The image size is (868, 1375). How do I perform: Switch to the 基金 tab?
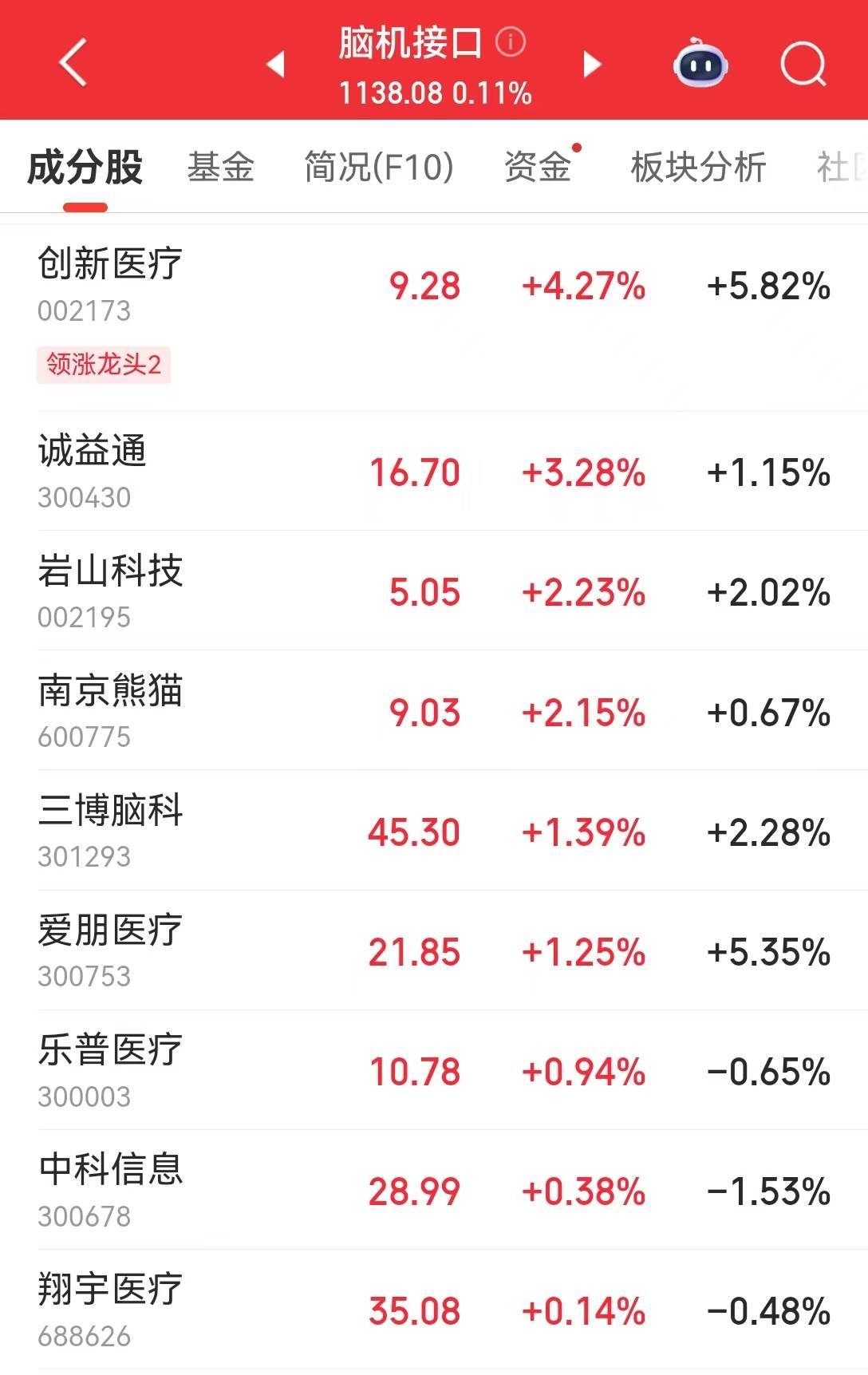coord(223,166)
